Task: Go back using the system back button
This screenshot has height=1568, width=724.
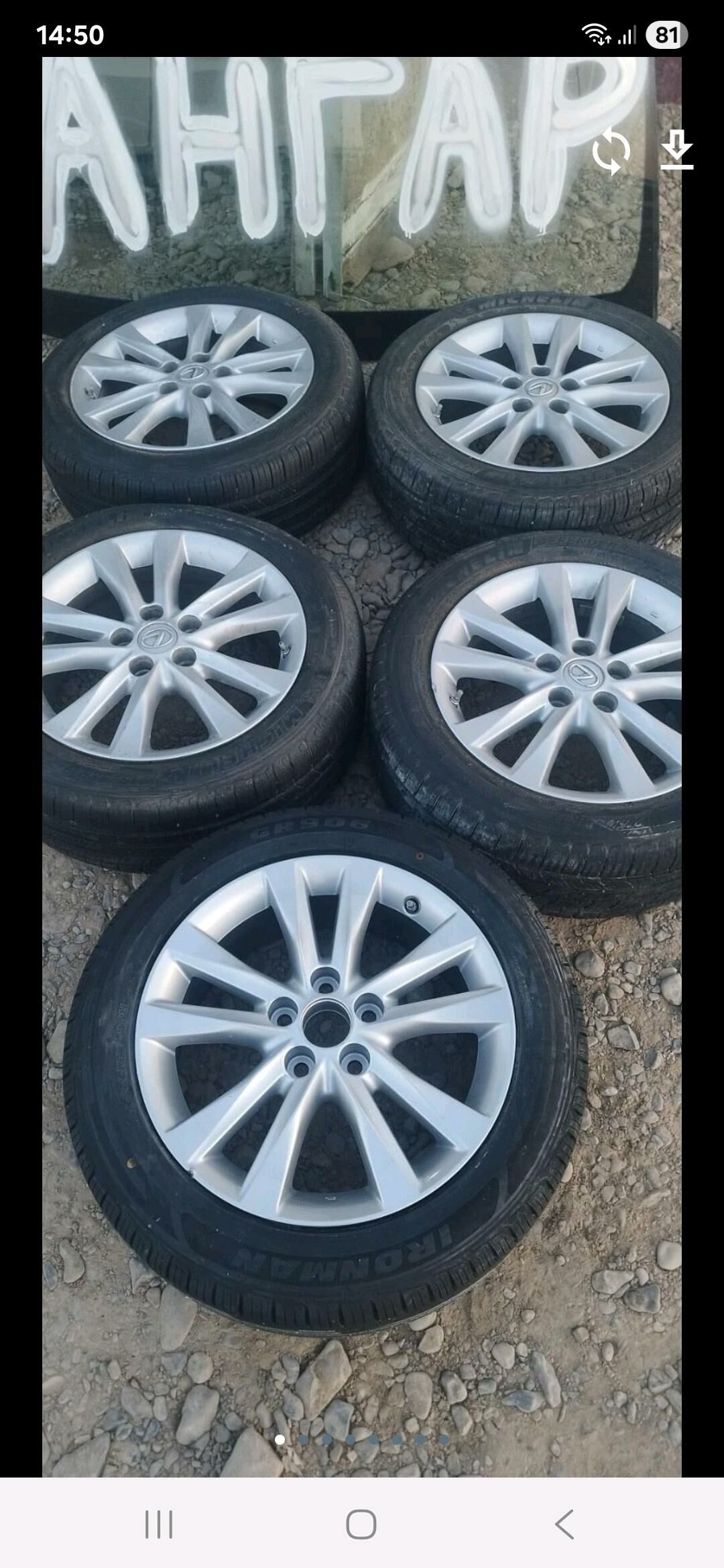Action: [564, 1524]
